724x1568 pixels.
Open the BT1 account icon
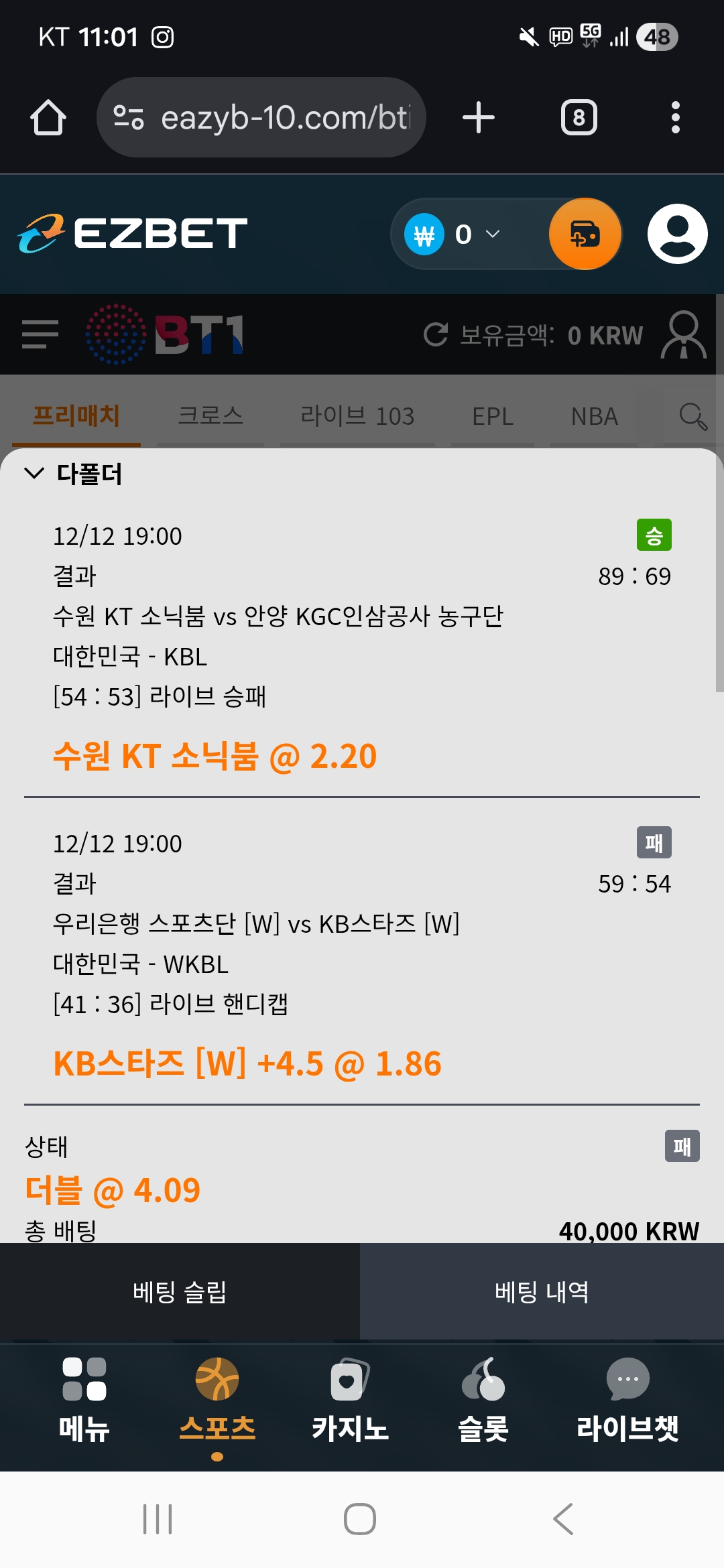coord(683,334)
